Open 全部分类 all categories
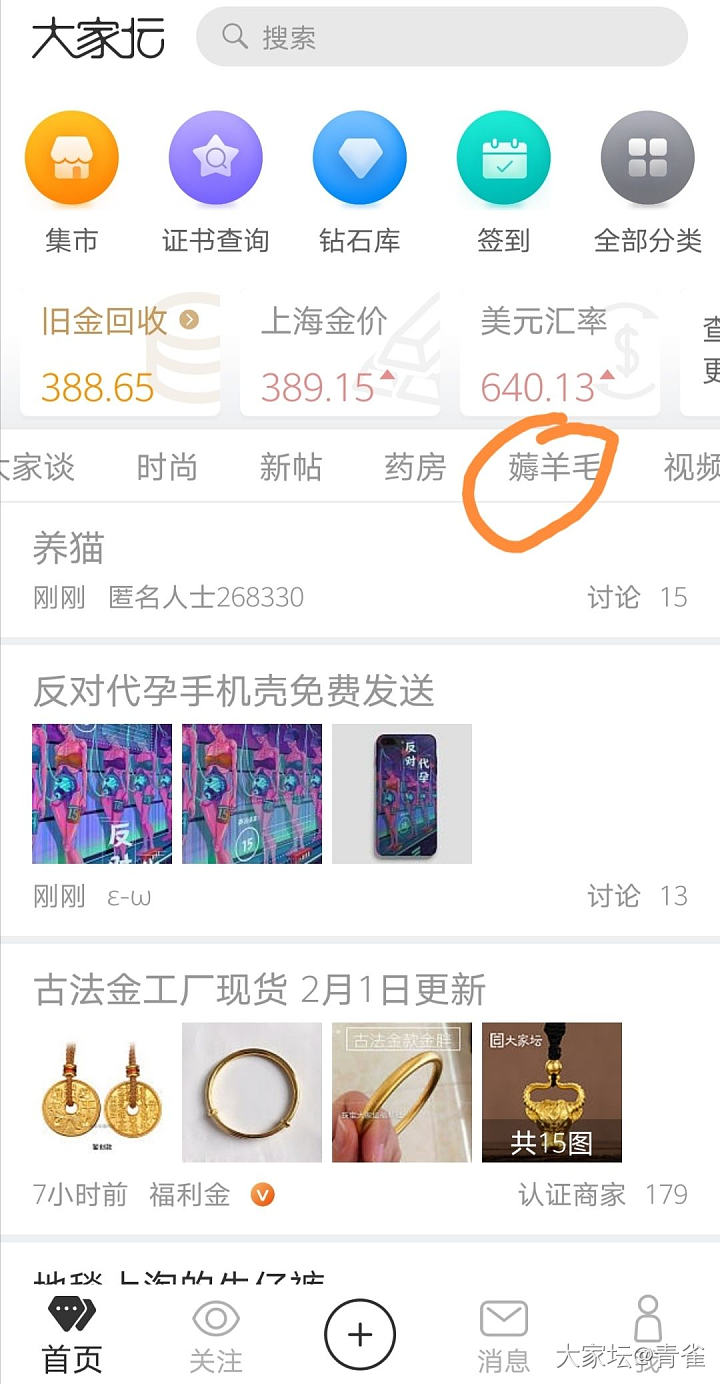720x1384 pixels. [x=648, y=158]
